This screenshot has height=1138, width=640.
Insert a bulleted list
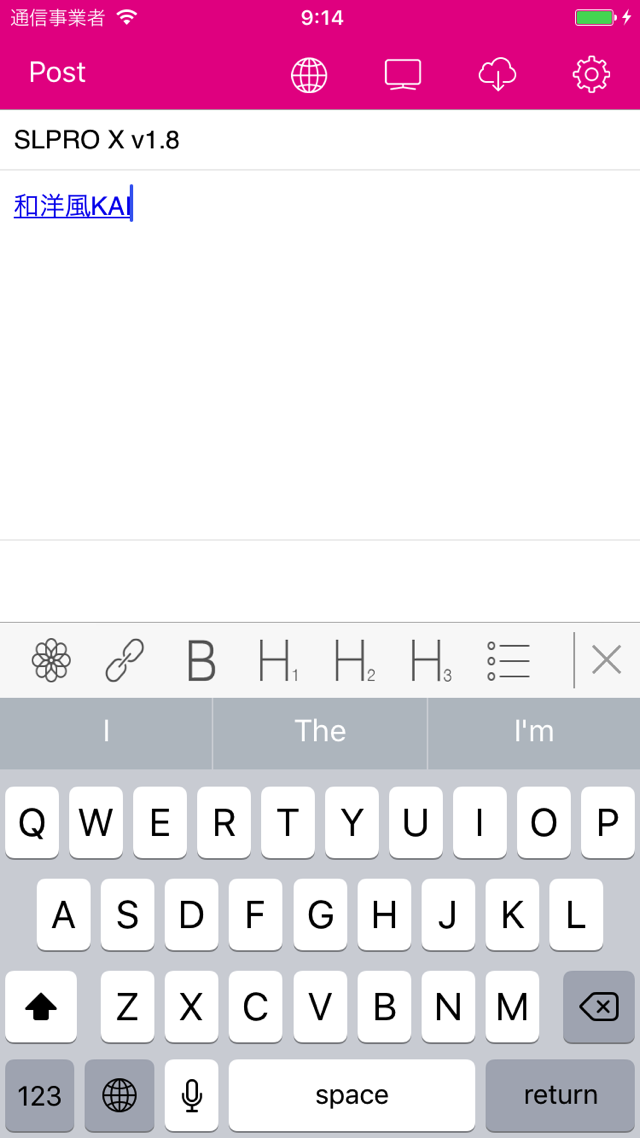509,660
